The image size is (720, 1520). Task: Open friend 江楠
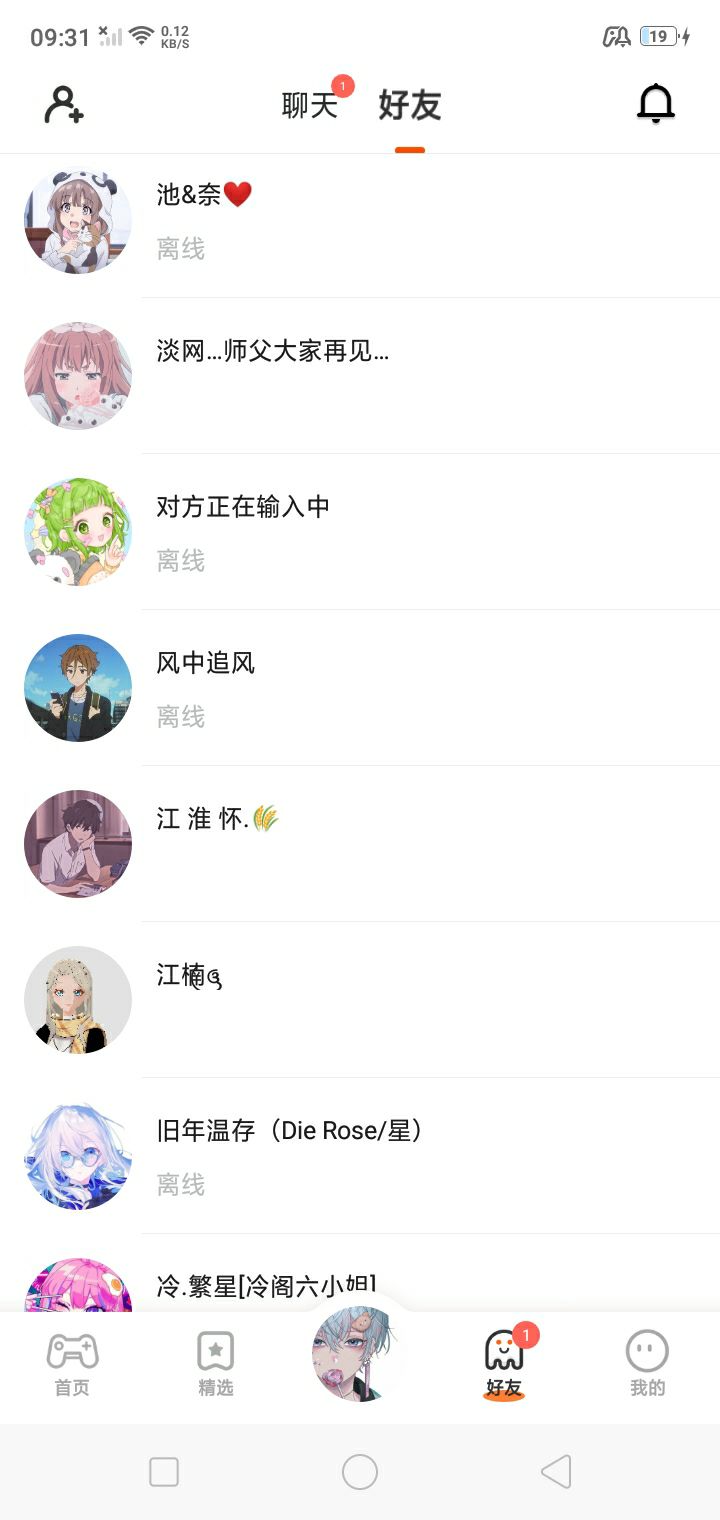pos(360,1000)
